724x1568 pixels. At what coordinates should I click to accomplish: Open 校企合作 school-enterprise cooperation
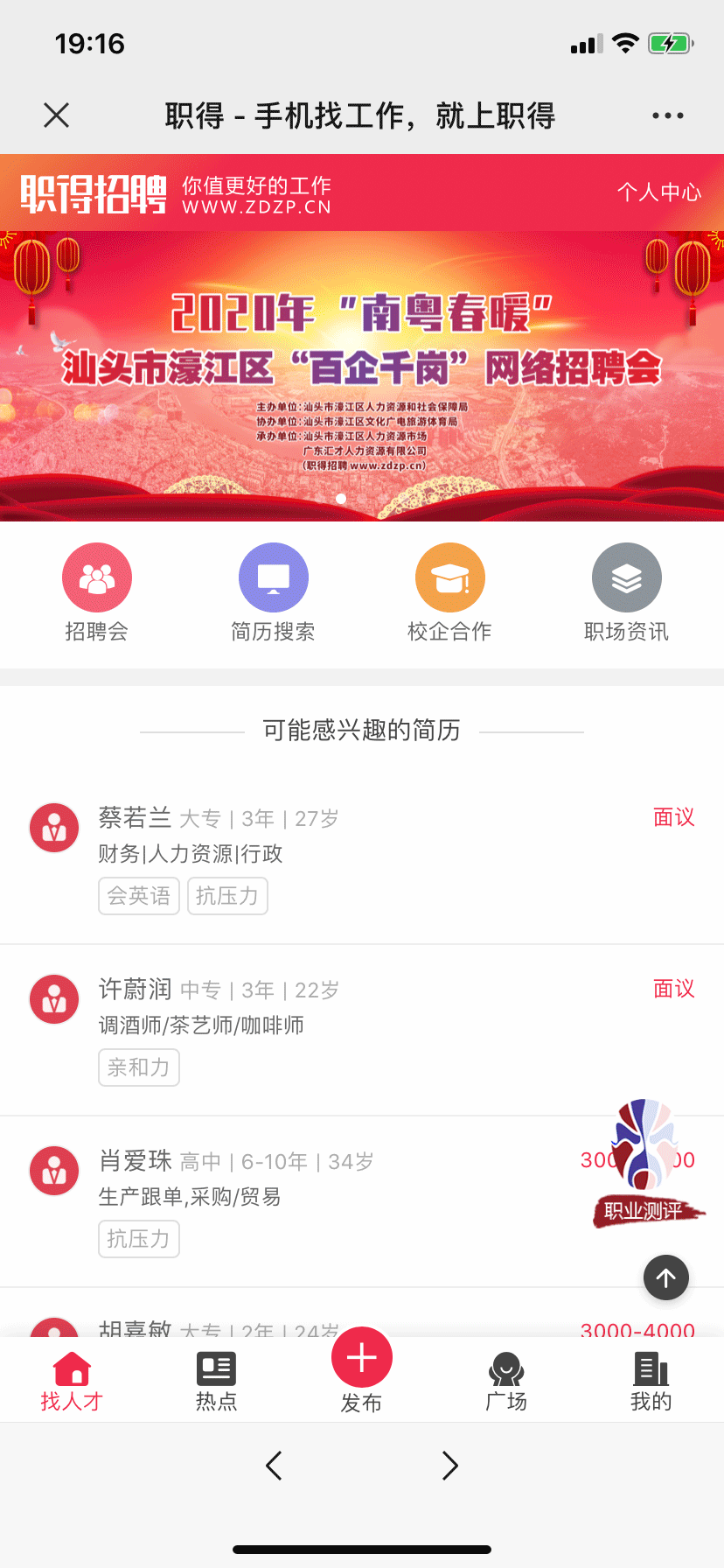pos(449,592)
